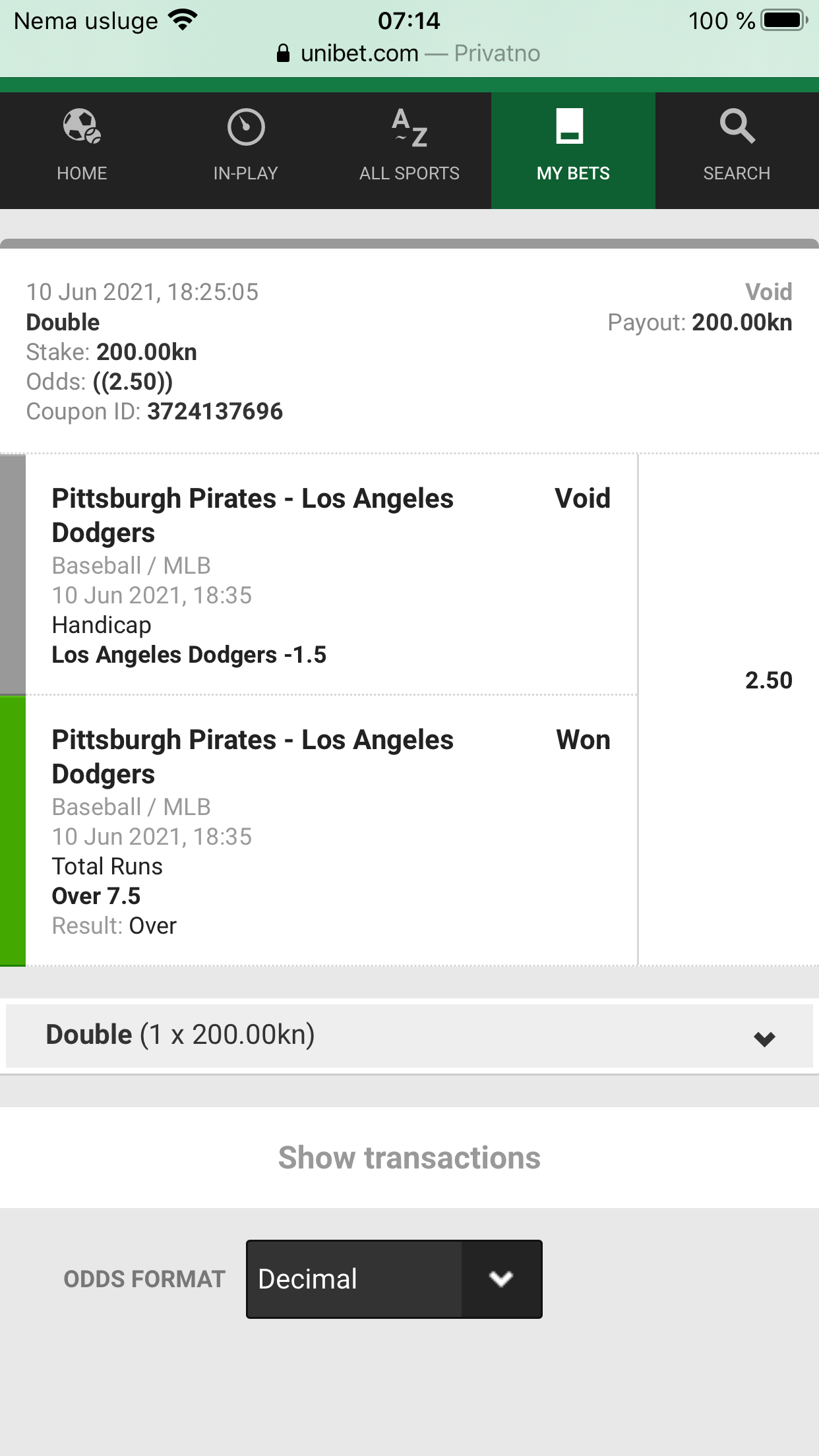819x1456 pixels.
Task: Open the Search tab
Action: 737,150
